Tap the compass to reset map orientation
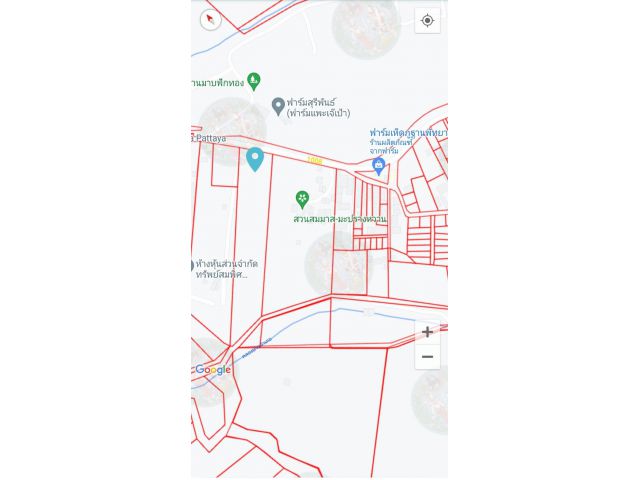The width and height of the screenshot is (640, 480). coord(210,20)
